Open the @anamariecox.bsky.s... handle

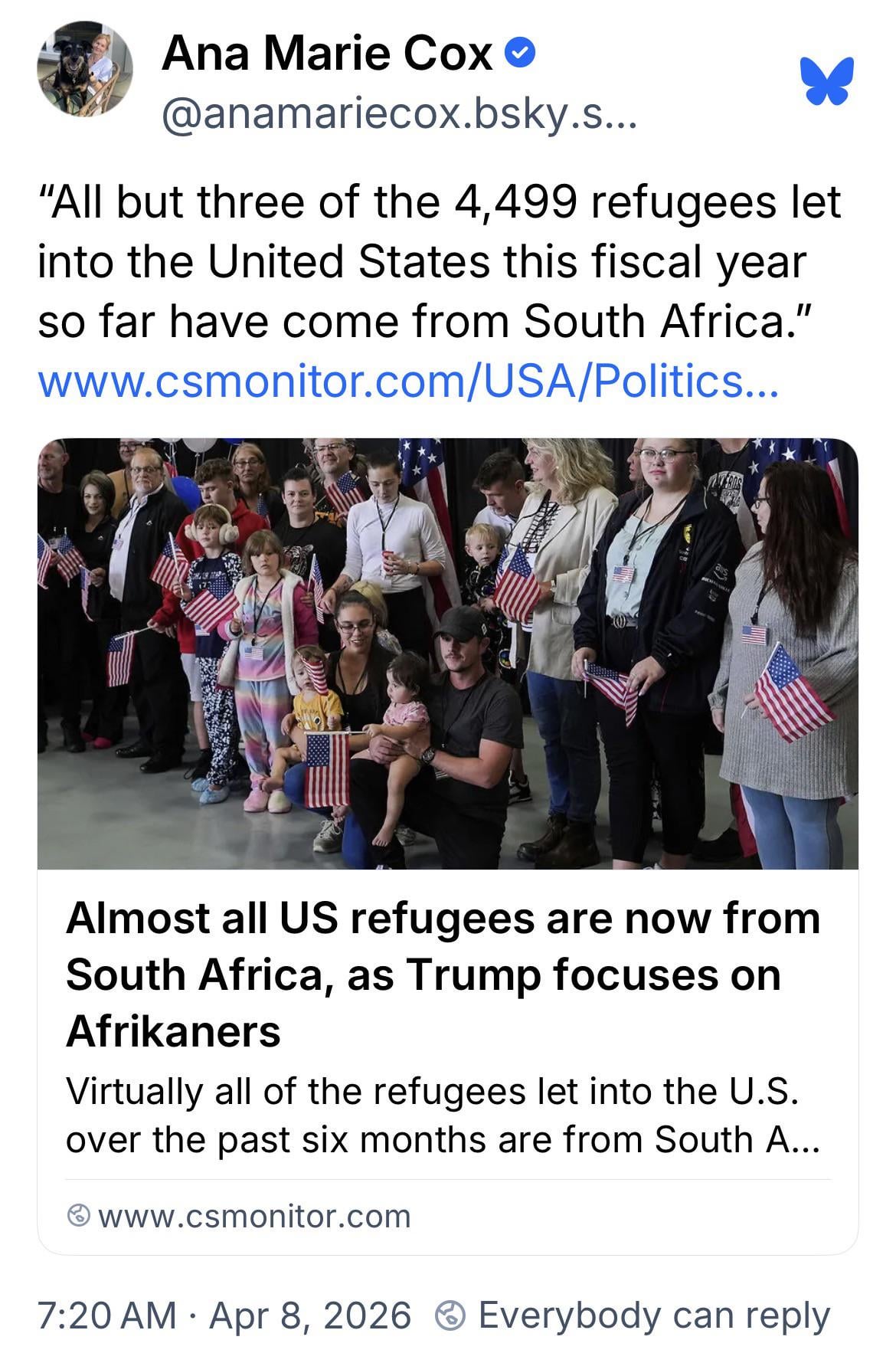398,116
